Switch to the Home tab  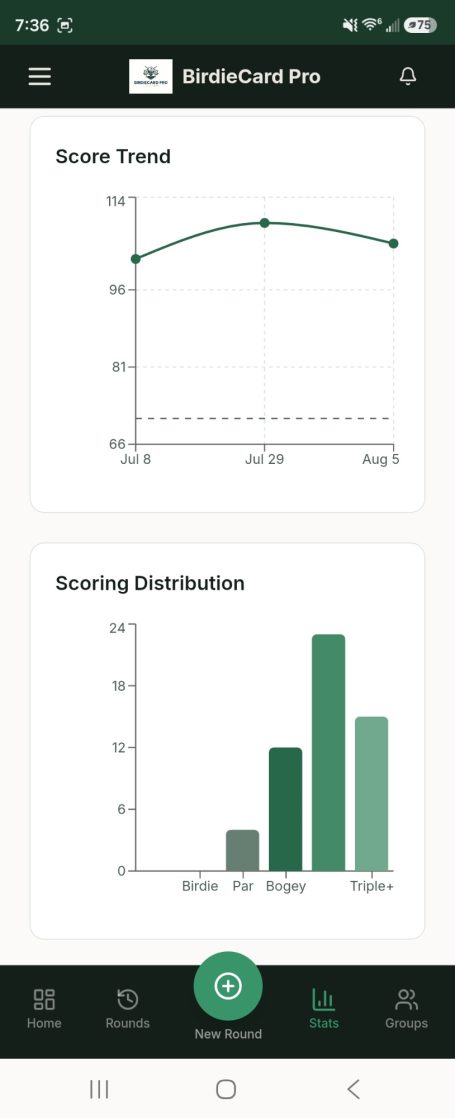[44, 1008]
